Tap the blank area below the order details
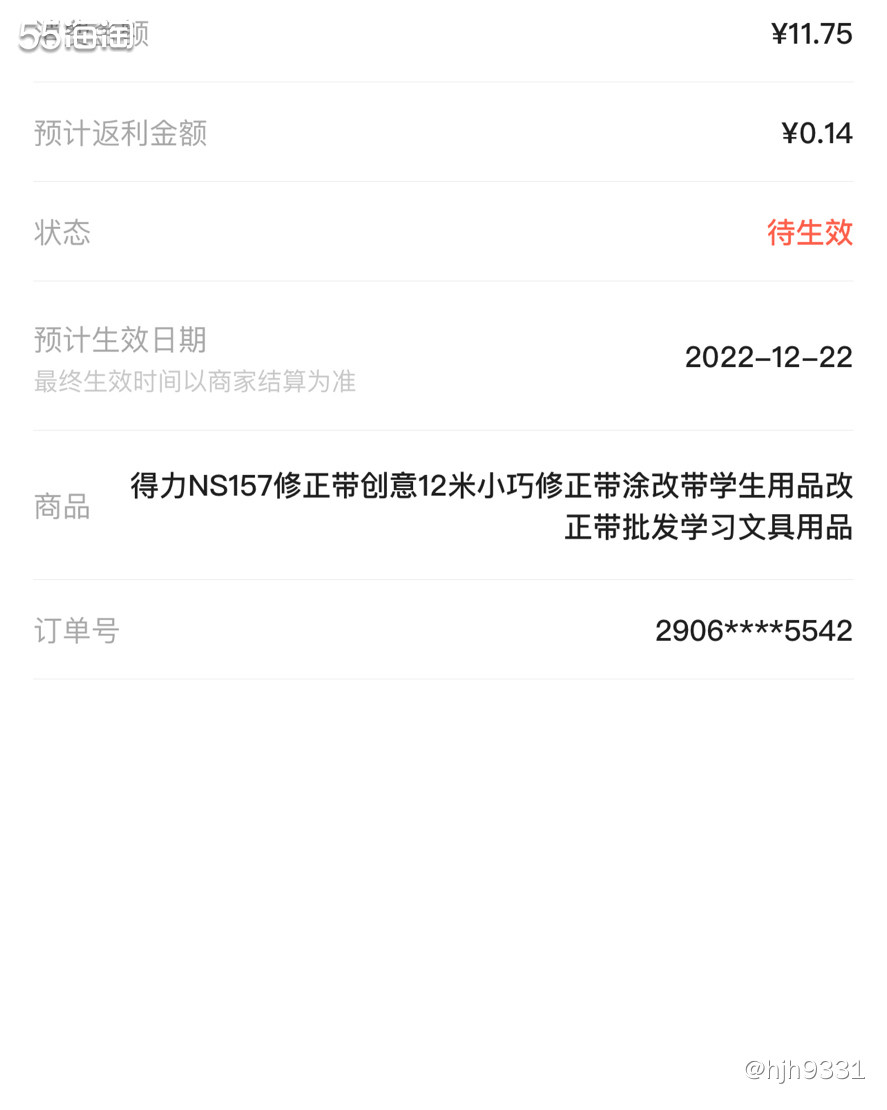The height and width of the screenshot is (1110, 887). [x=443, y=850]
